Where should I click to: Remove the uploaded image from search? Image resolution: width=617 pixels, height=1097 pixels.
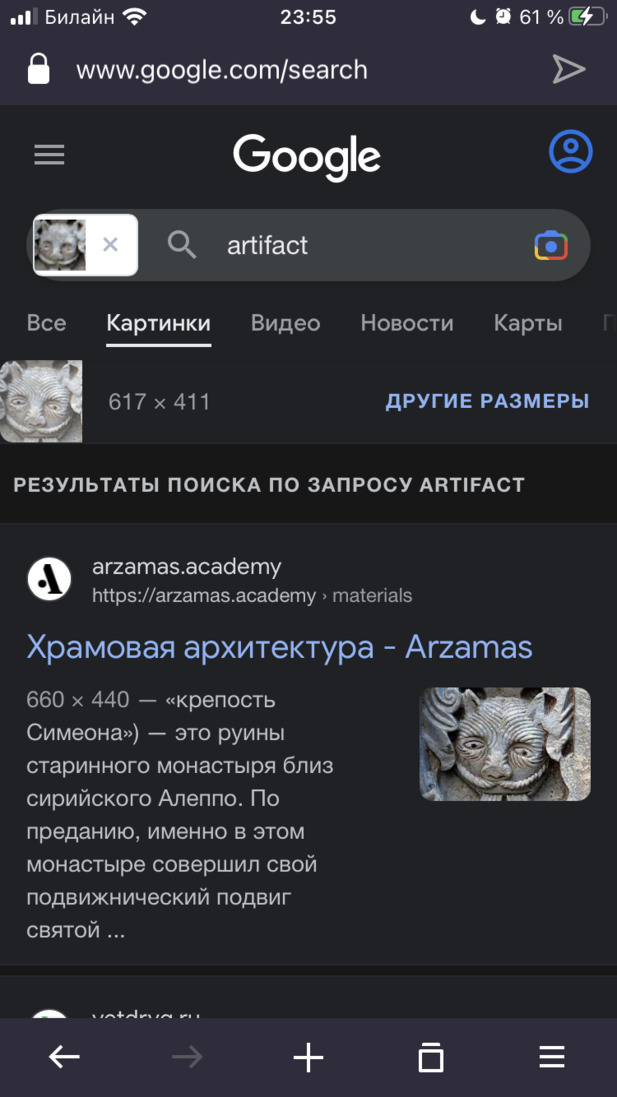pyautogui.click(x=111, y=244)
